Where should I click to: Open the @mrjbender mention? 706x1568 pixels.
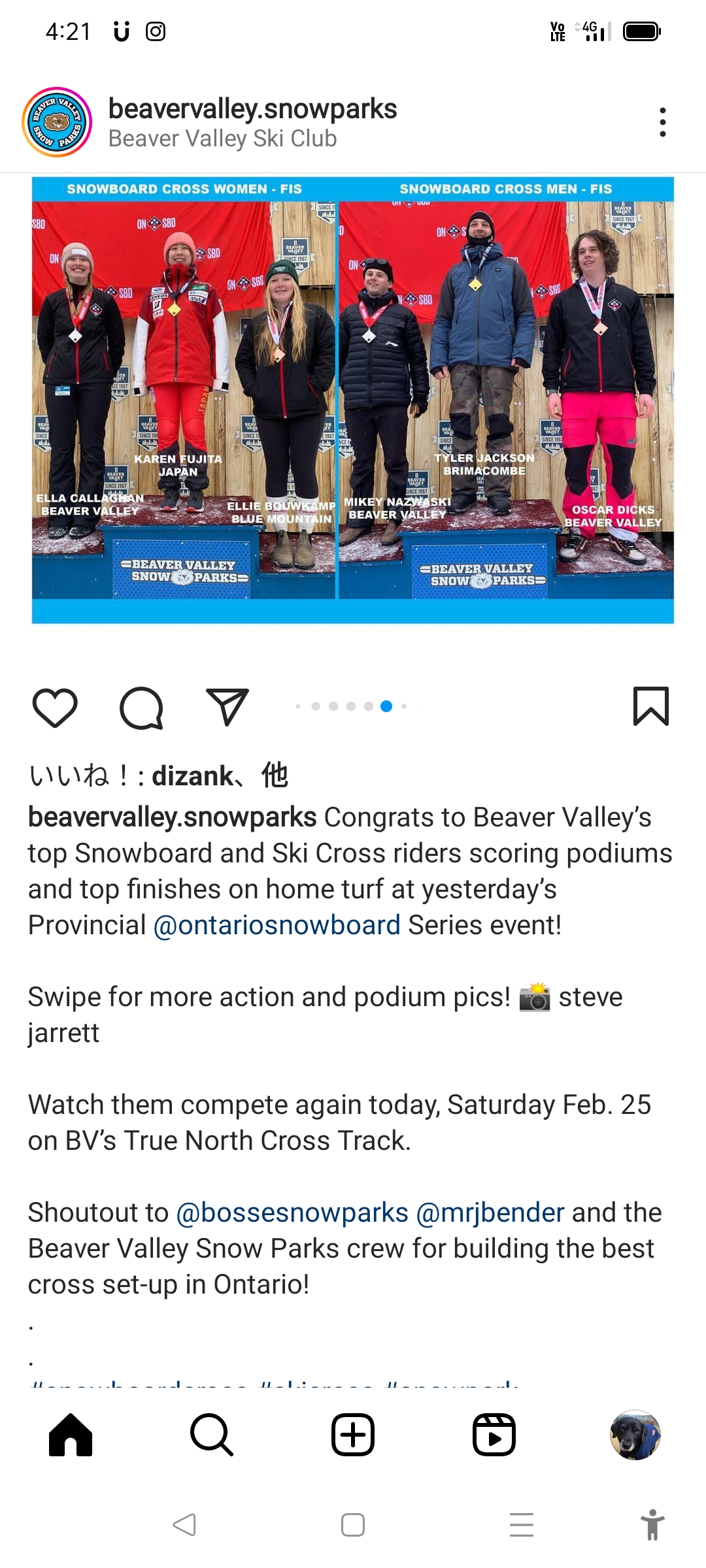point(490,1213)
